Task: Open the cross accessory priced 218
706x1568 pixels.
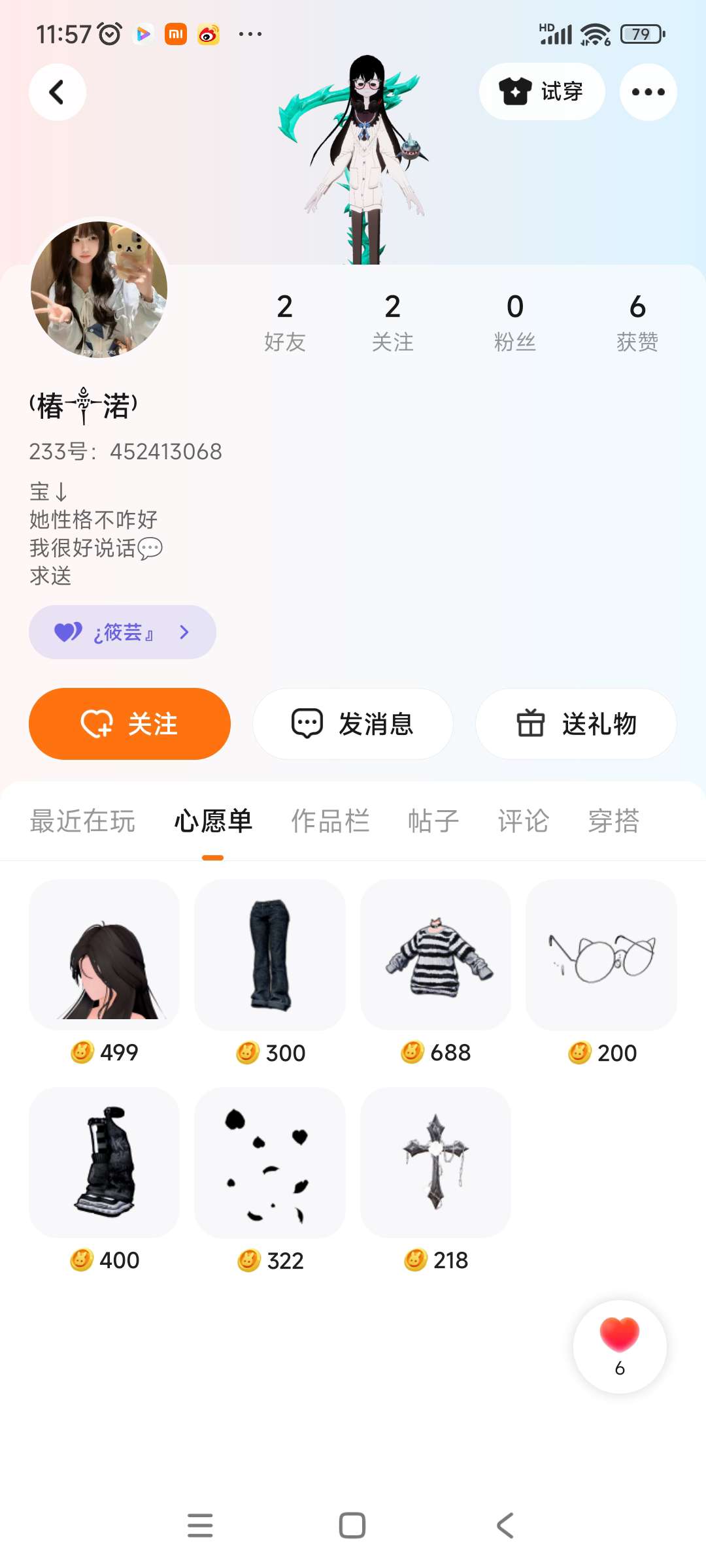Action: [x=436, y=1163]
